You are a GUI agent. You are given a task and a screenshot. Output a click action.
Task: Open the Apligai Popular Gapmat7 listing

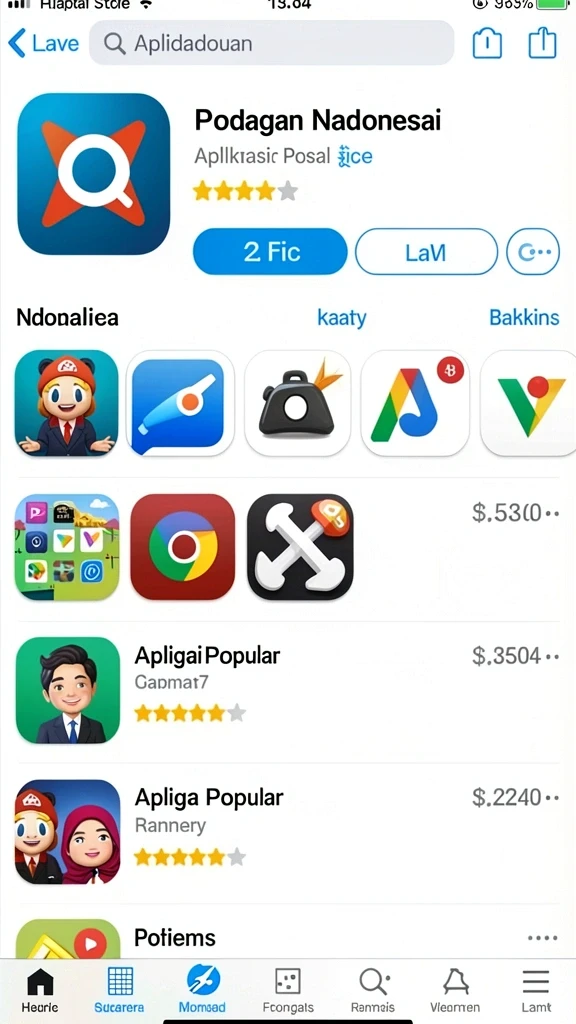288,690
